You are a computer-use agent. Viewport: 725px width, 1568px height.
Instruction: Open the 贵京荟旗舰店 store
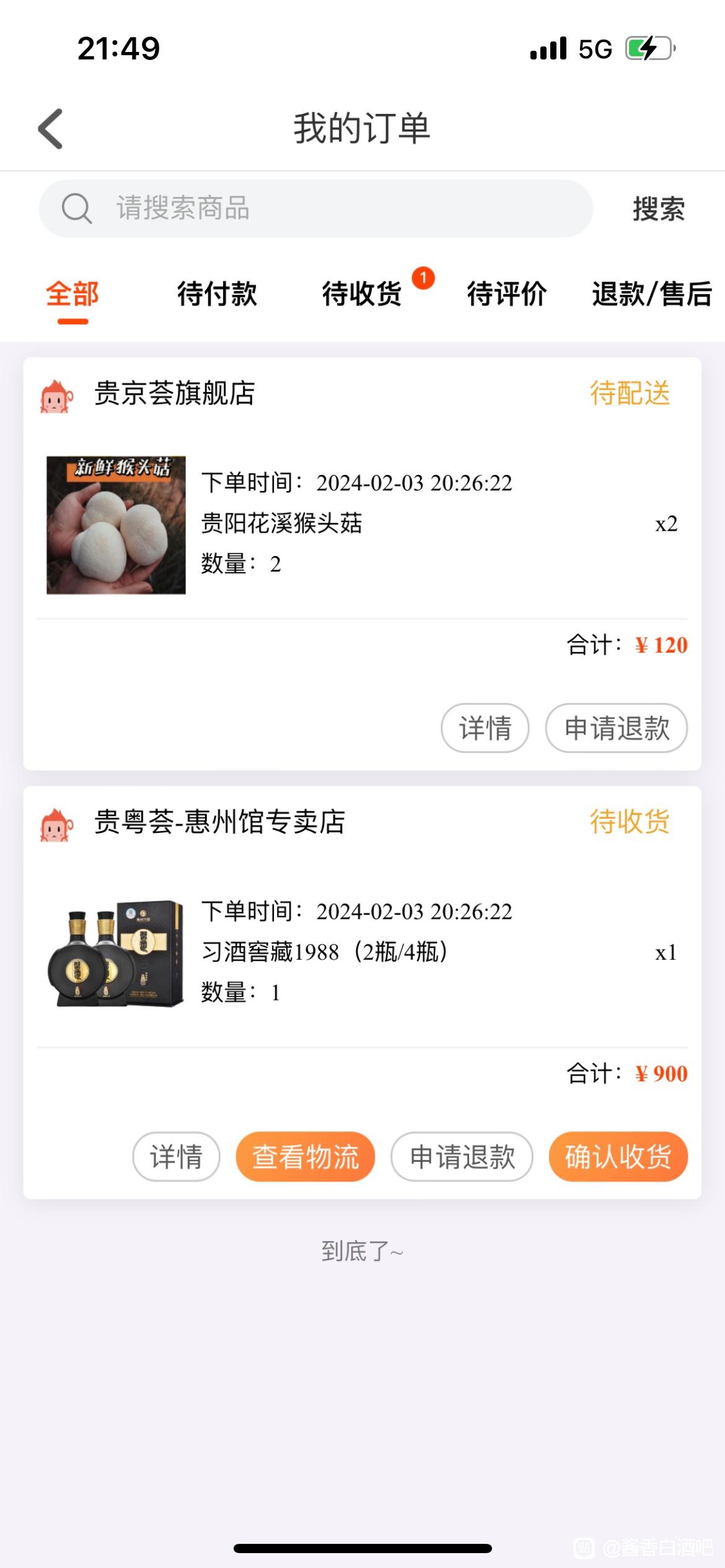click(x=174, y=393)
